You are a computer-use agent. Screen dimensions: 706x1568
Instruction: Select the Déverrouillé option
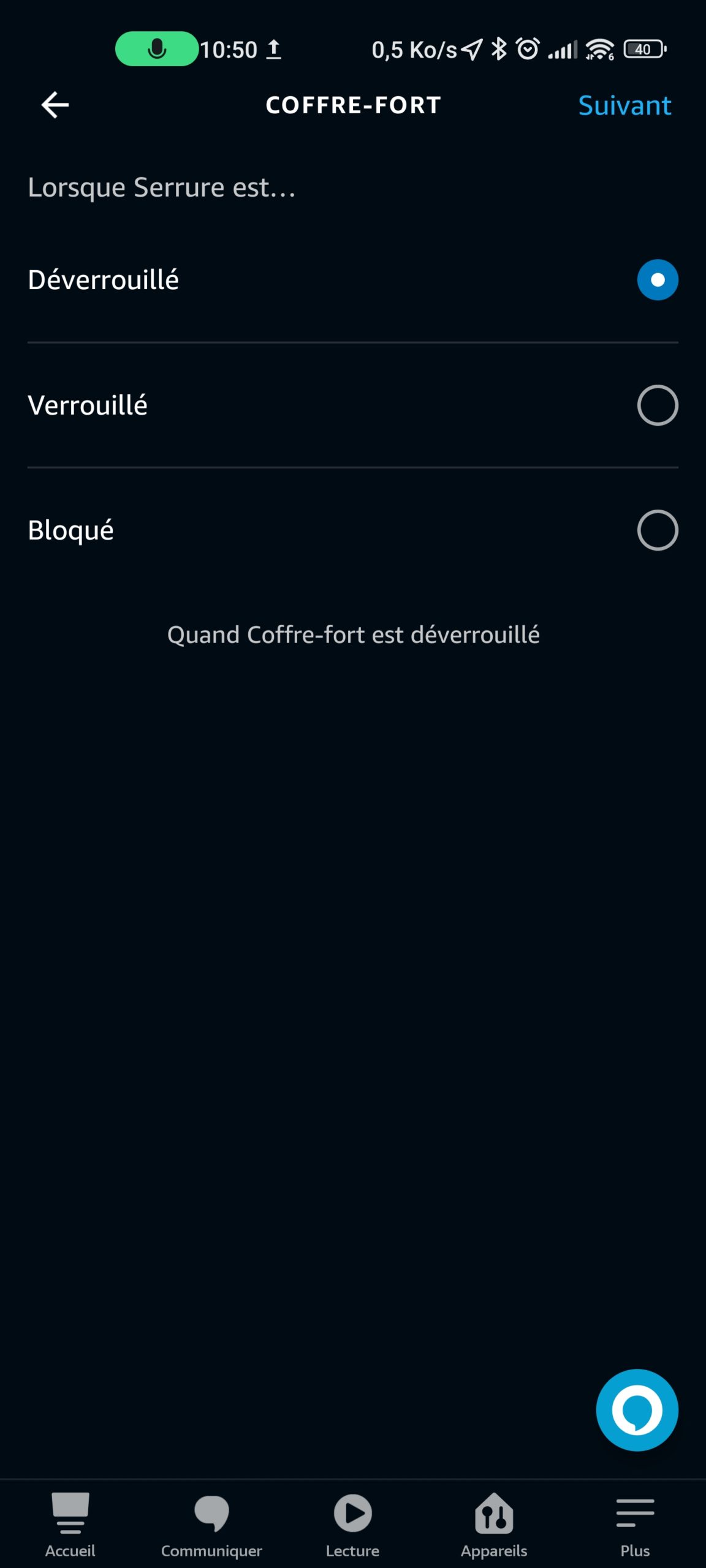[x=657, y=280]
